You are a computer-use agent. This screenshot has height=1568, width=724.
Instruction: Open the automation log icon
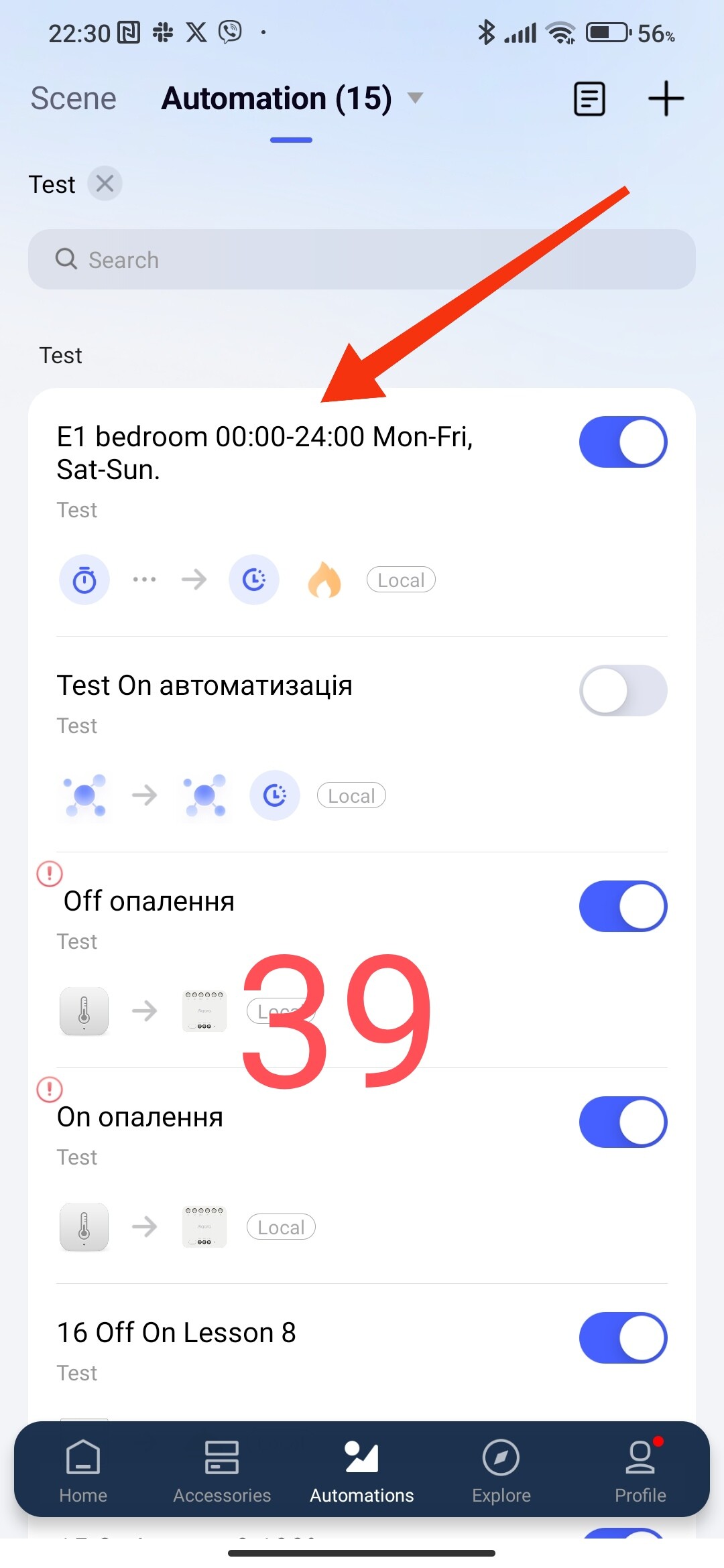(x=589, y=99)
